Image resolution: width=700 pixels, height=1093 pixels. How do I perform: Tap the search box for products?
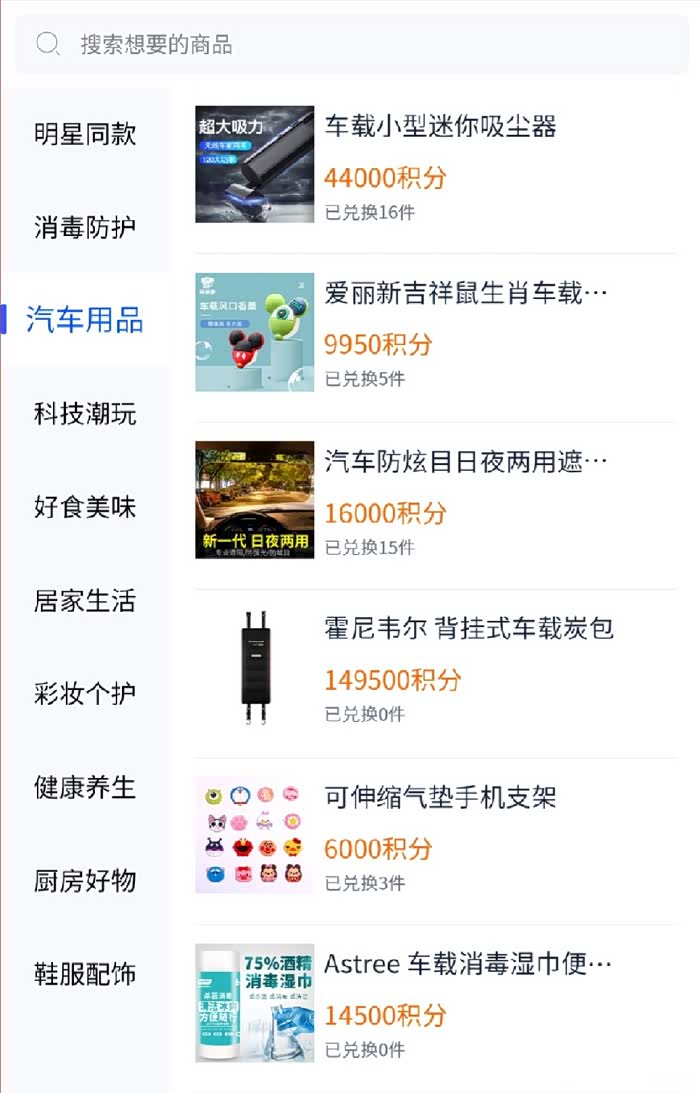click(x=350, y=45)
